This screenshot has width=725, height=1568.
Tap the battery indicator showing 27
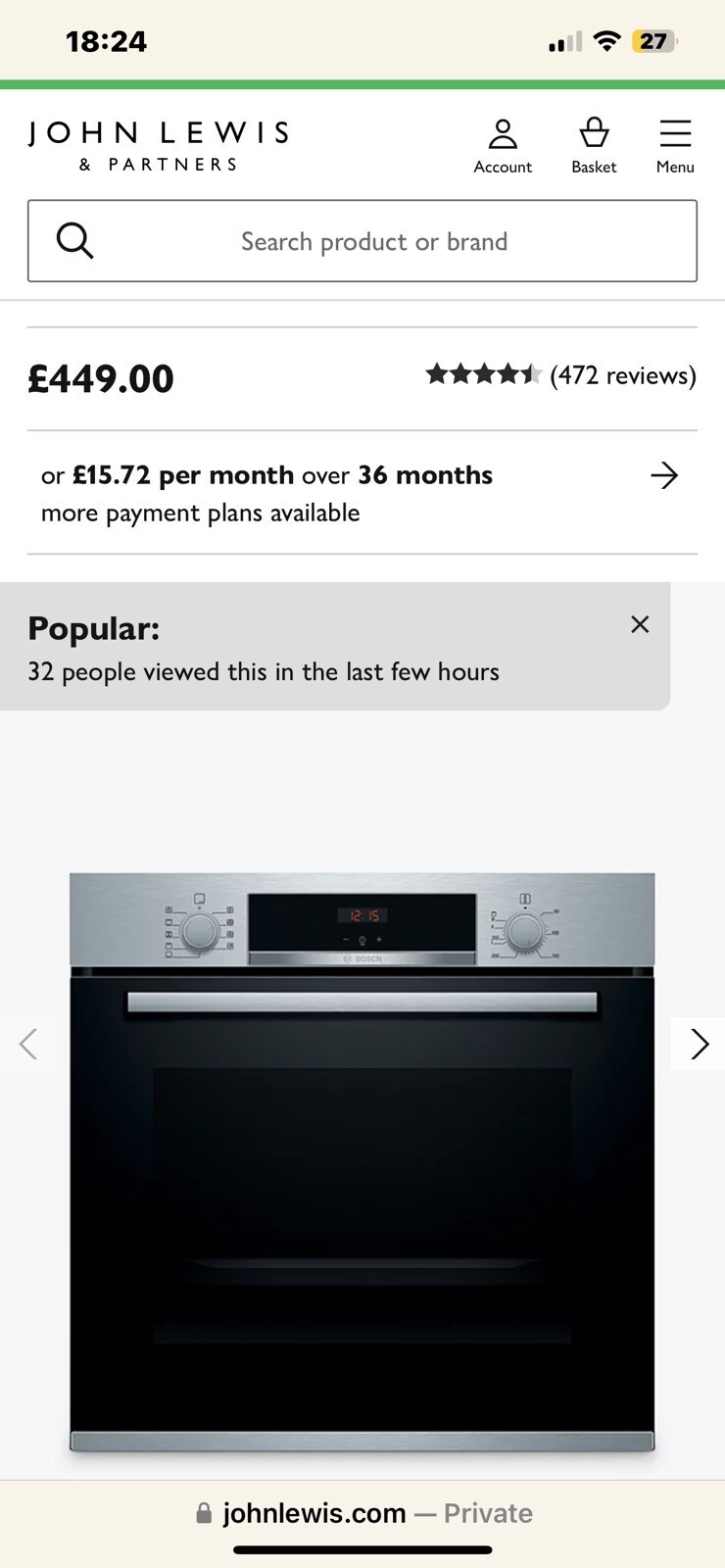pos(652,41)
